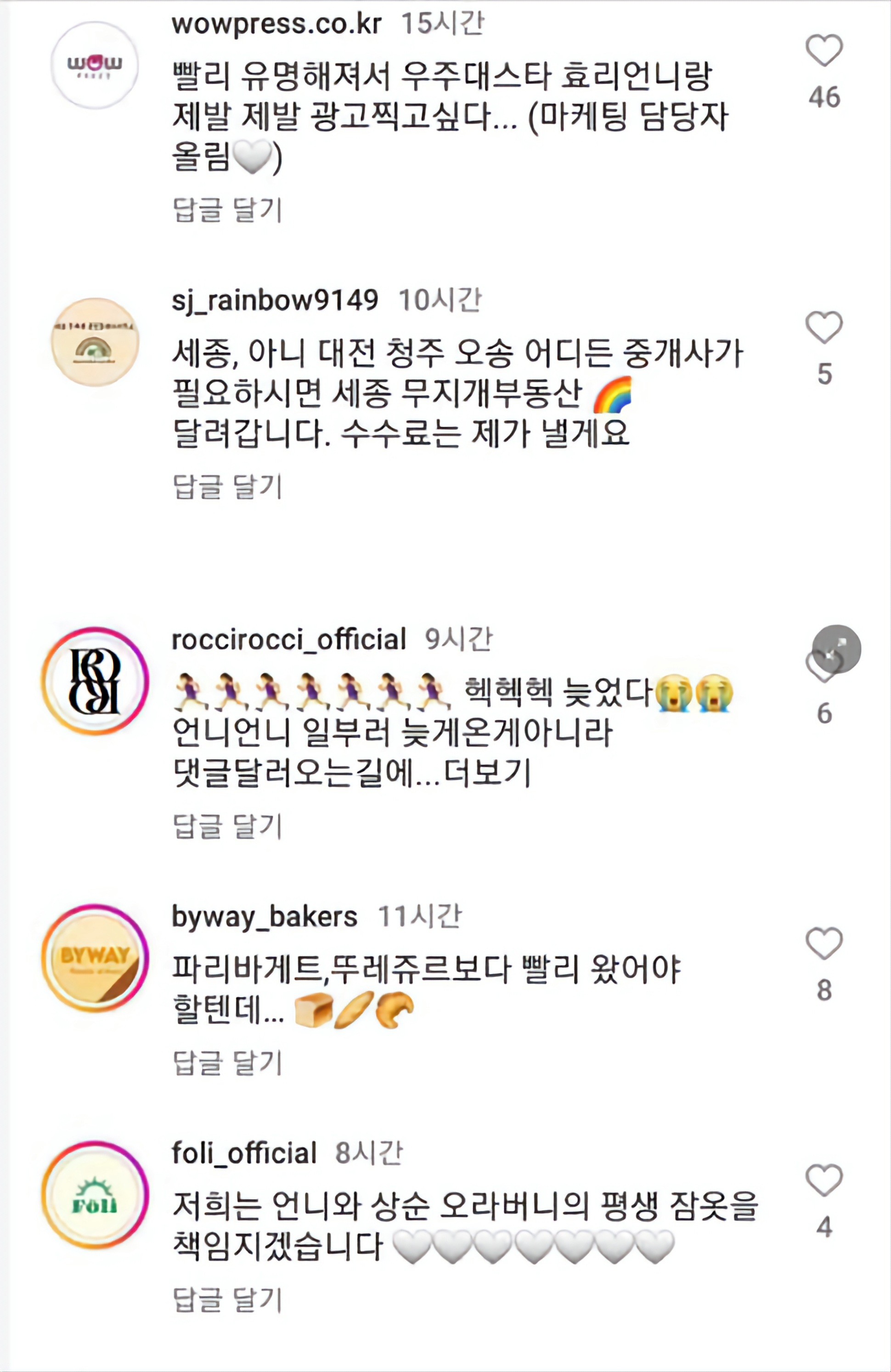Reply to byway_bakers' comment
The height and width of the screenshot is (1372, 891).
click(227, 1063)
